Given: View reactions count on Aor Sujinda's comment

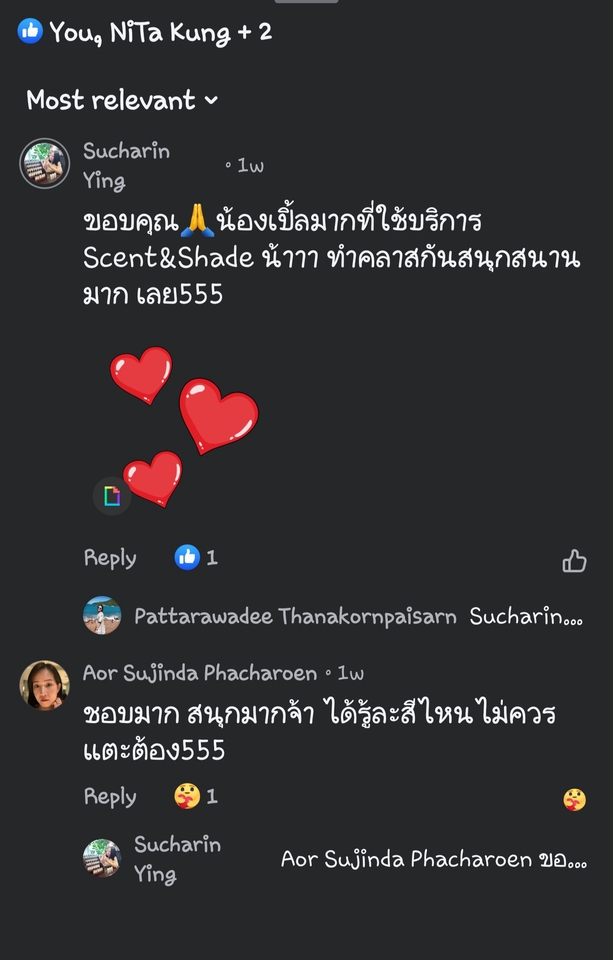Looking at the screenshot, I should tap(197, 796).
